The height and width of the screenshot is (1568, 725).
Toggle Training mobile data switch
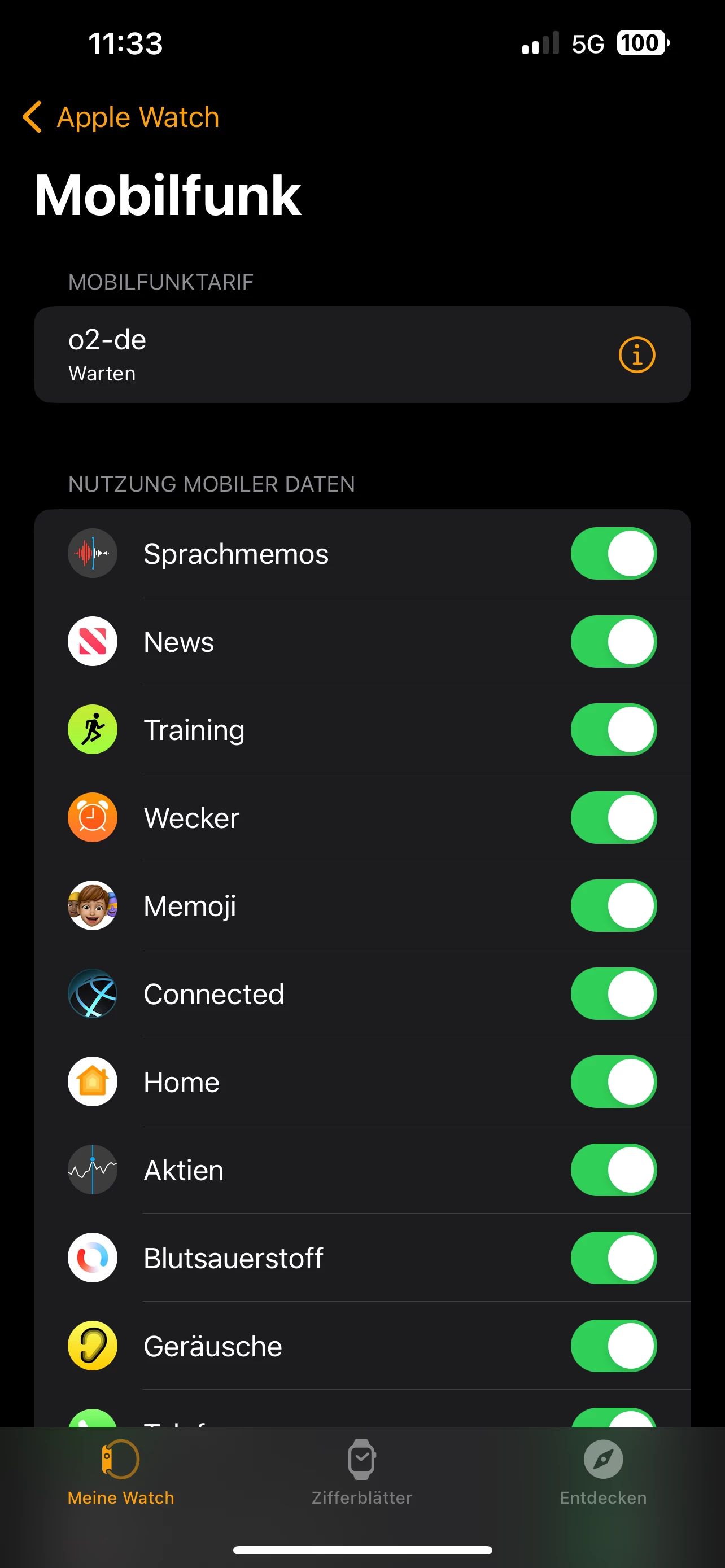[613, 729]
